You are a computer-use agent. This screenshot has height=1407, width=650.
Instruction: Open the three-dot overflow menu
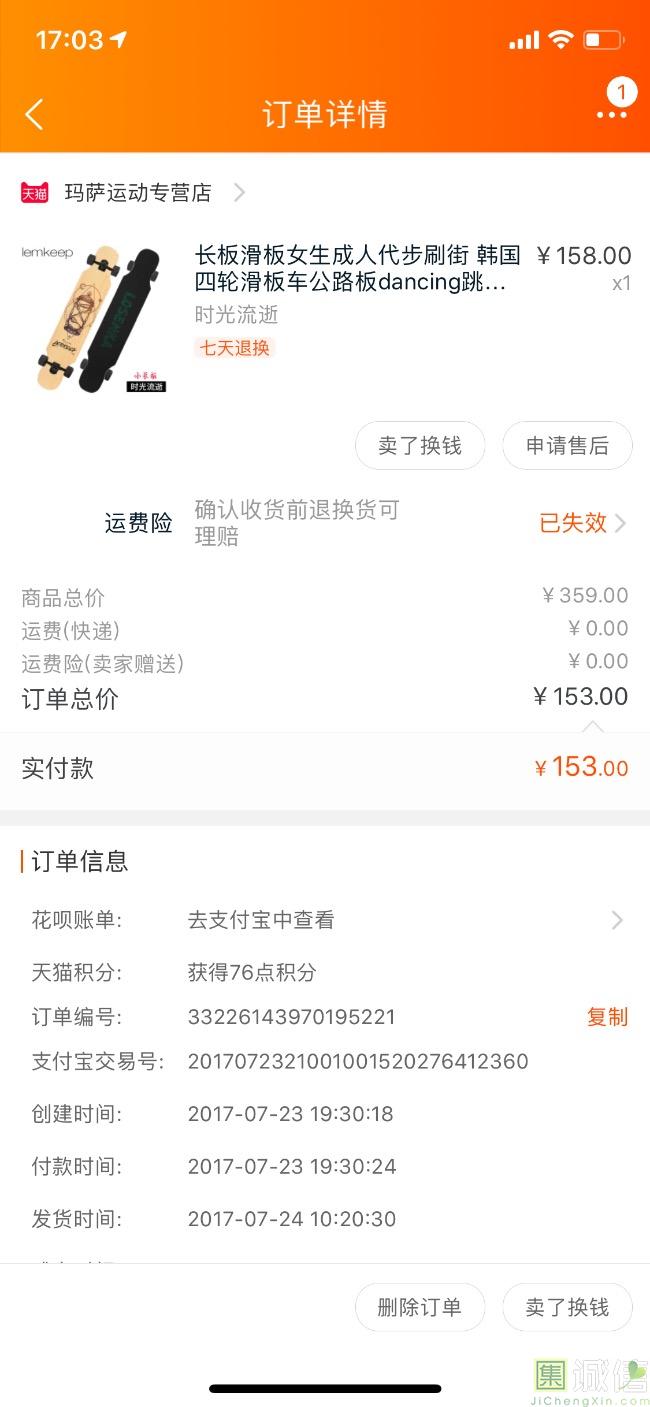(611, 114)
